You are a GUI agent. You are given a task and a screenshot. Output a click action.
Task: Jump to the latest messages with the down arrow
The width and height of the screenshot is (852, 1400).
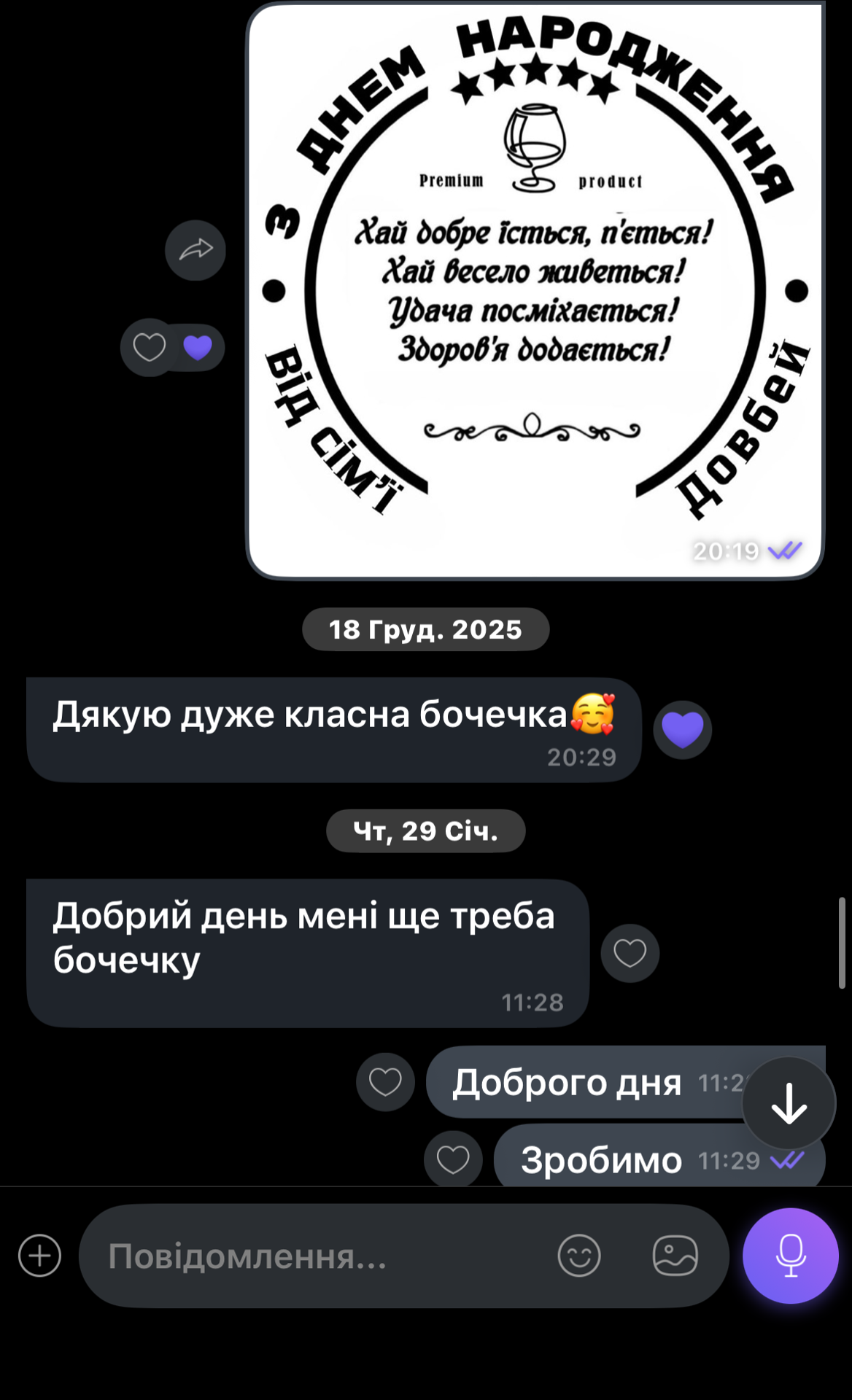pos(789,1103)
